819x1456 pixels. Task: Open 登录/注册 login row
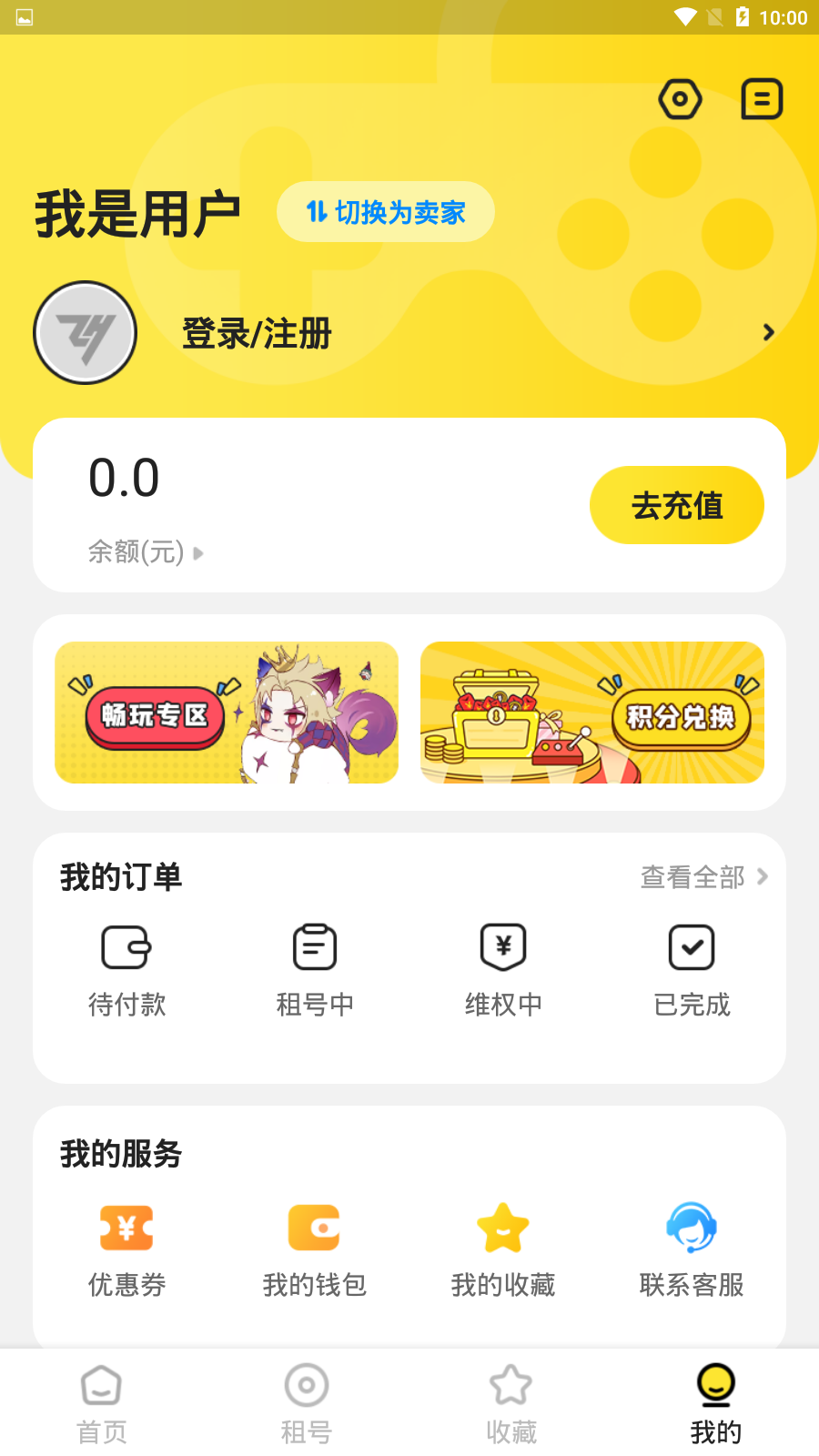[409, 333]
